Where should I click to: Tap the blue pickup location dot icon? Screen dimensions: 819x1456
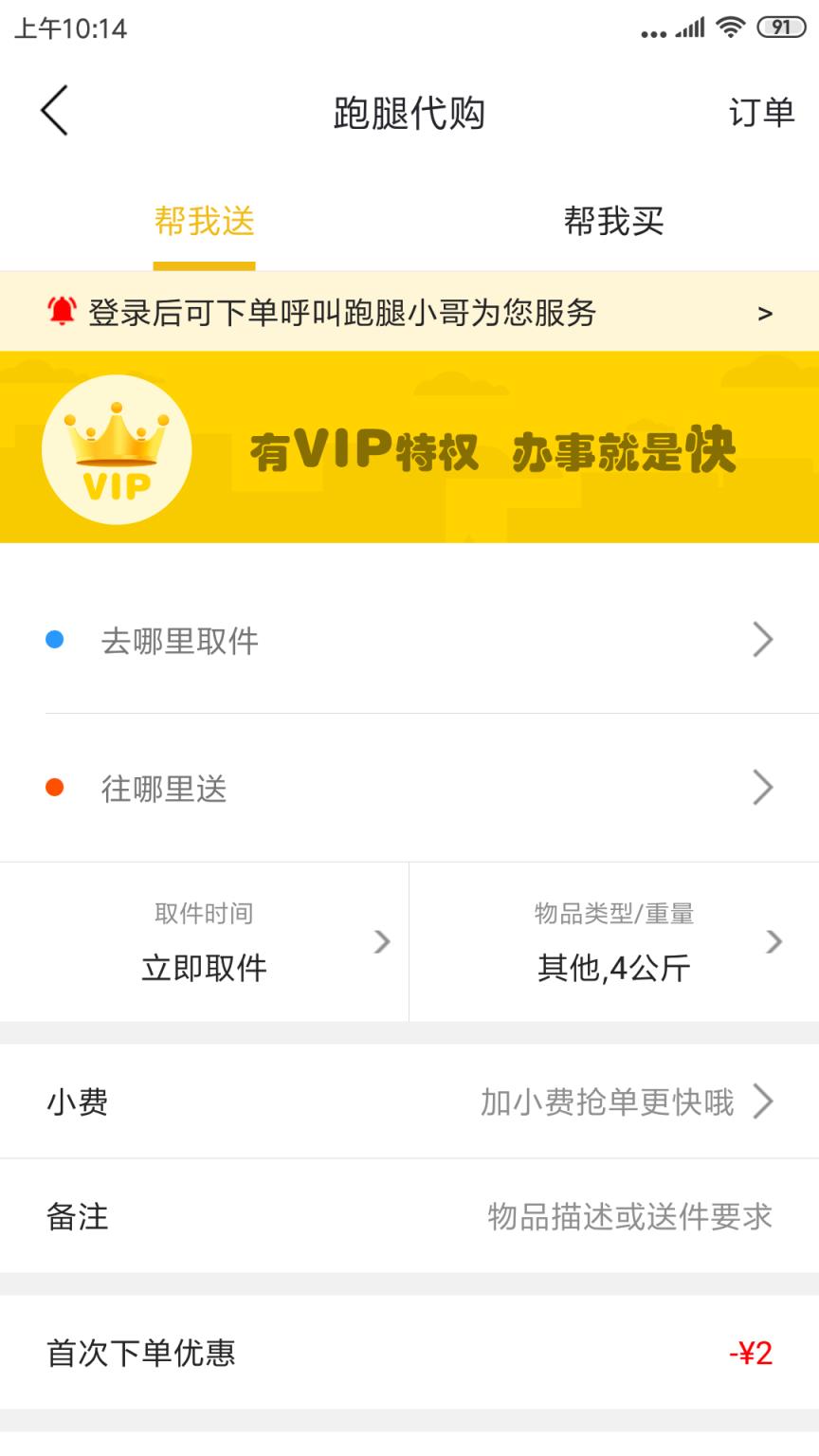(x=54, y=640)
